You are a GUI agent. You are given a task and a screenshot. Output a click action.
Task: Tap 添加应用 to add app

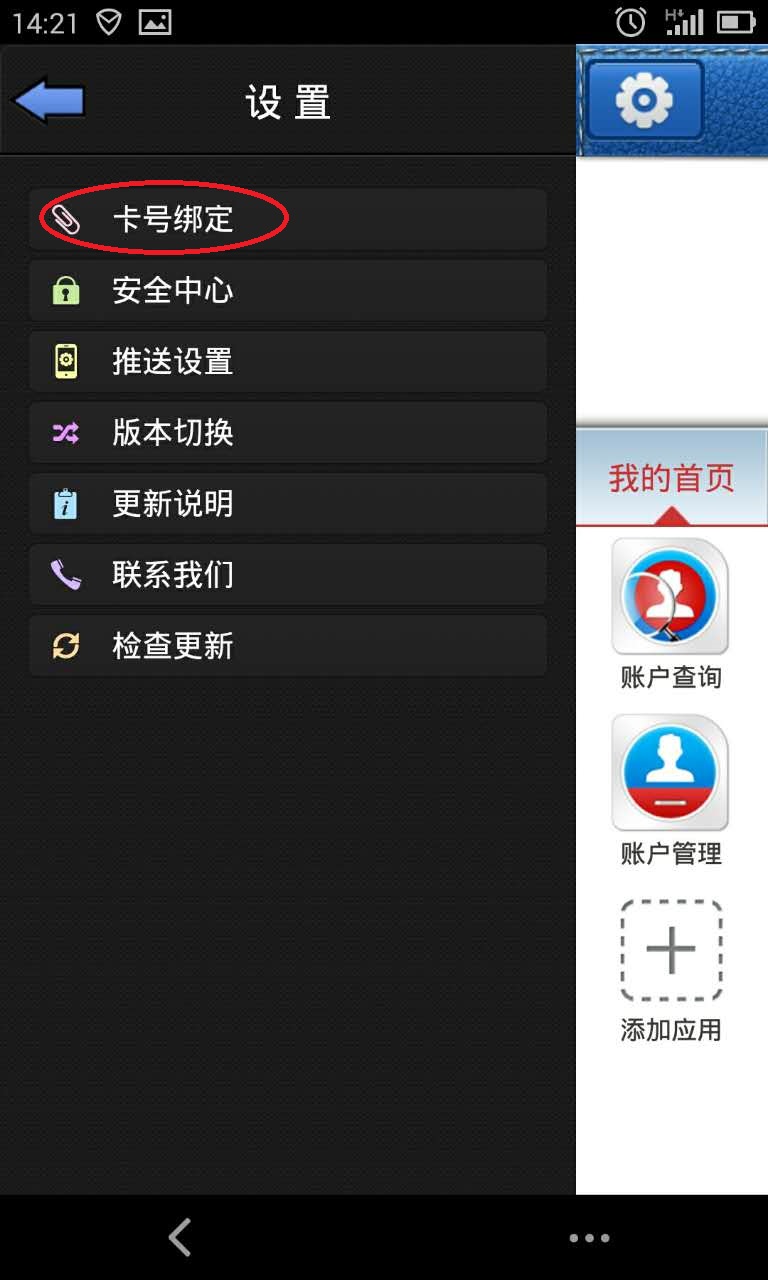670,951
